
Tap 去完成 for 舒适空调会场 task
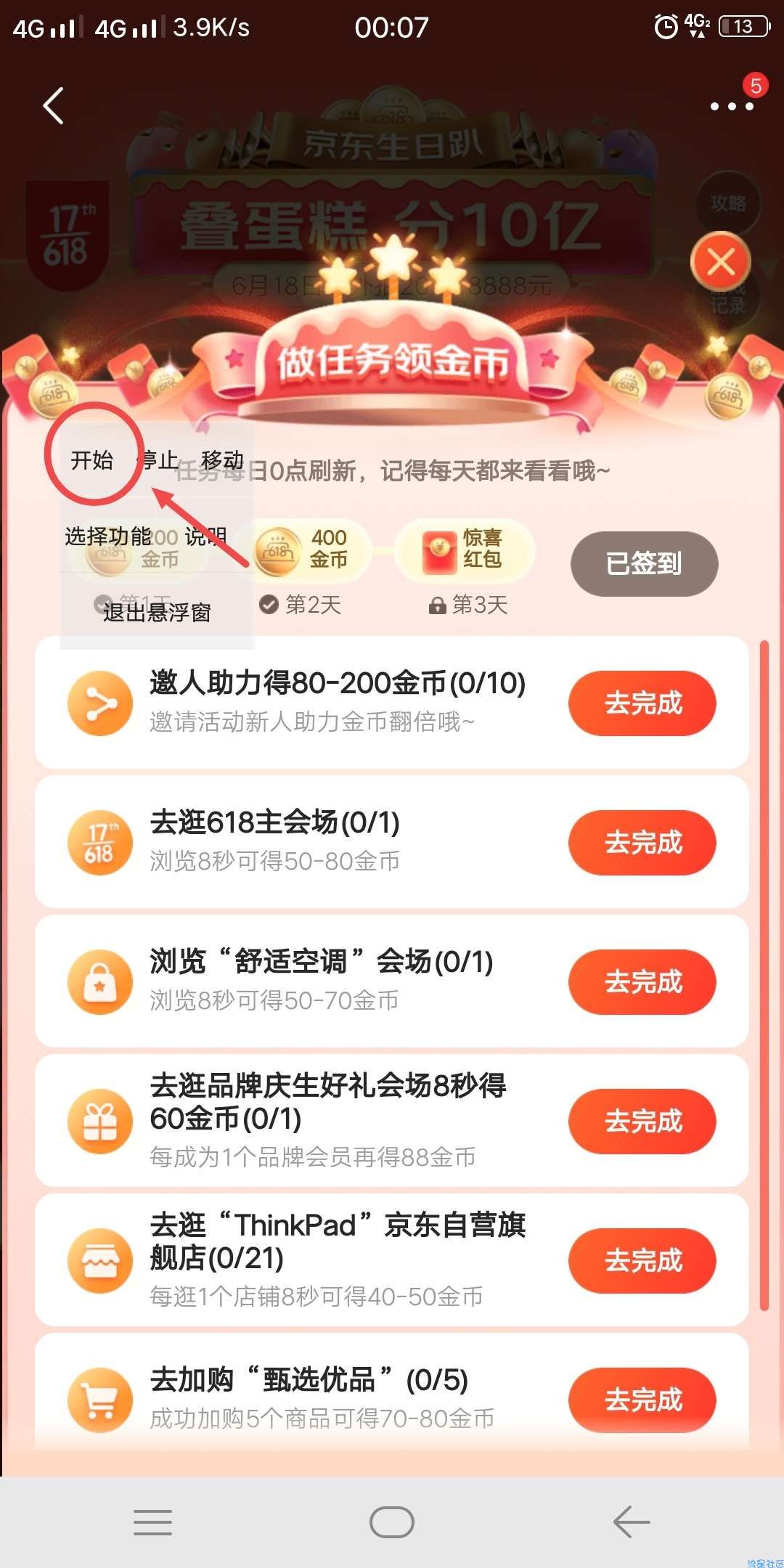coord(642,982)
